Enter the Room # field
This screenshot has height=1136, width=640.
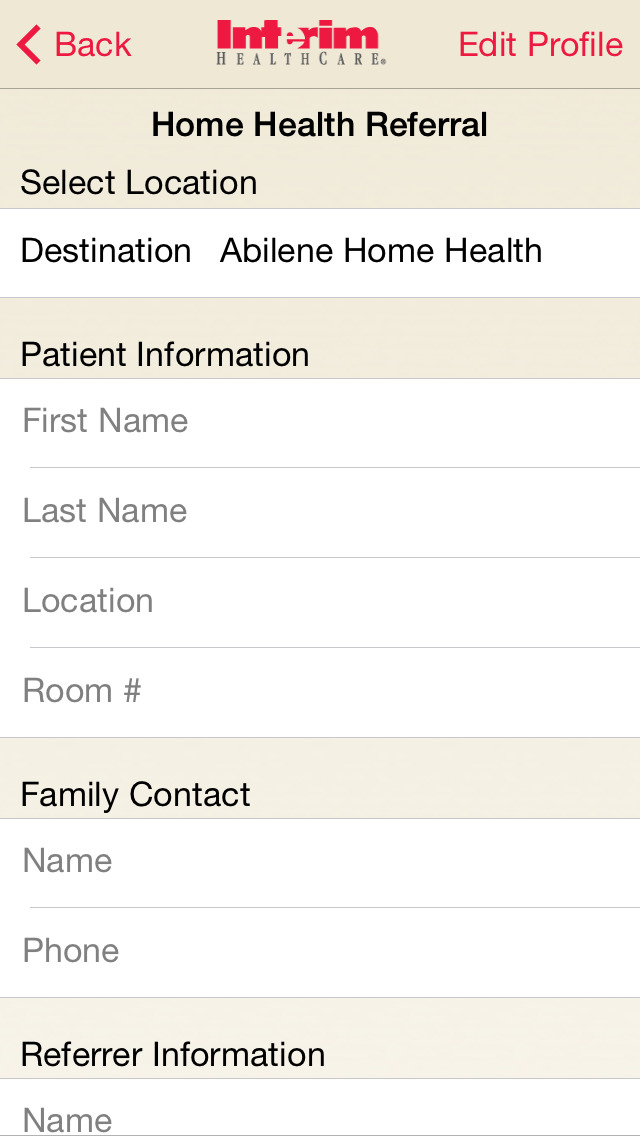pos(320,692)
